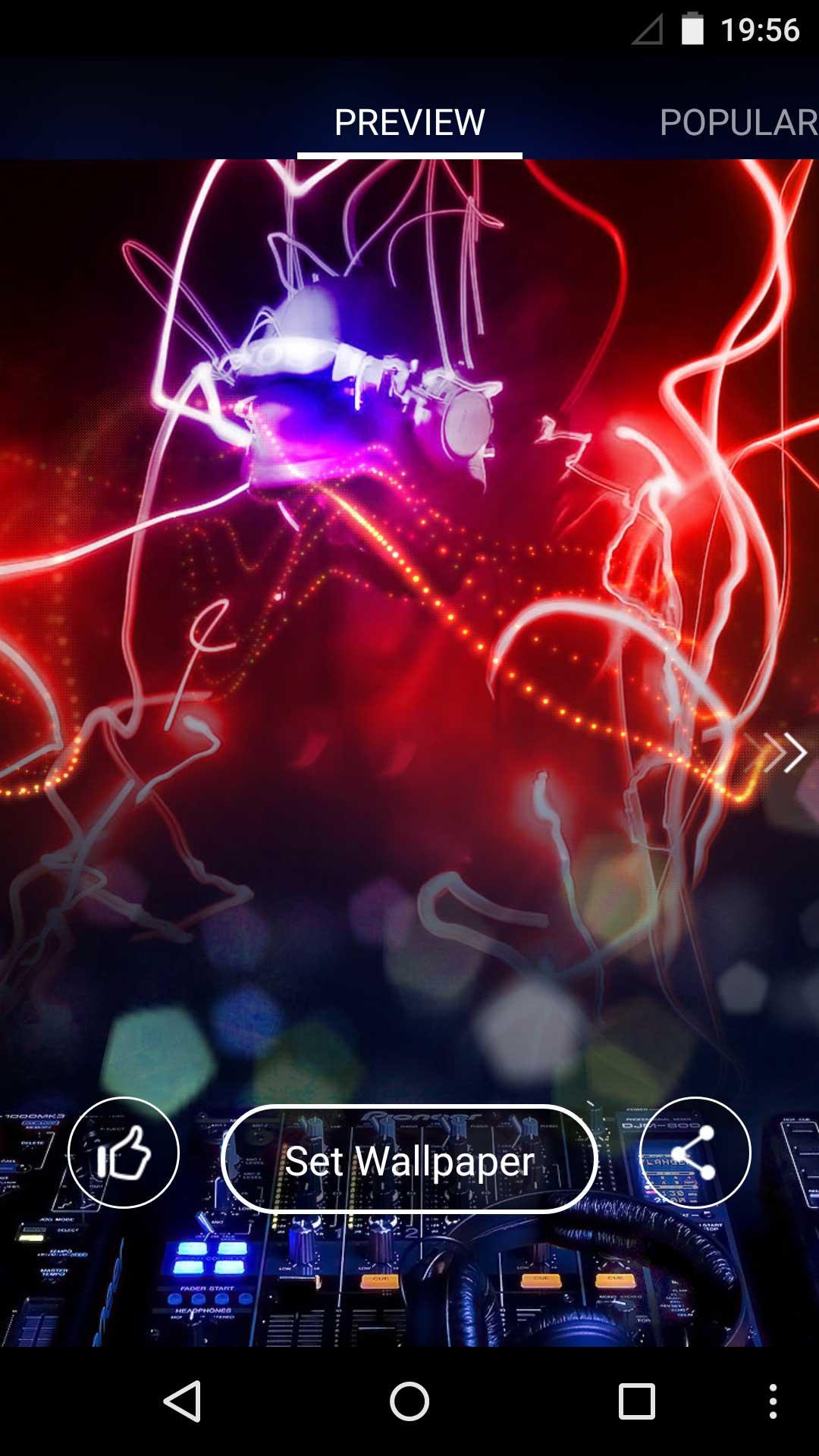The height and width of the screenshot is (1456, 819).
Task: Open the navigation bar overflow menu
Action: [x=773, y=1401]
